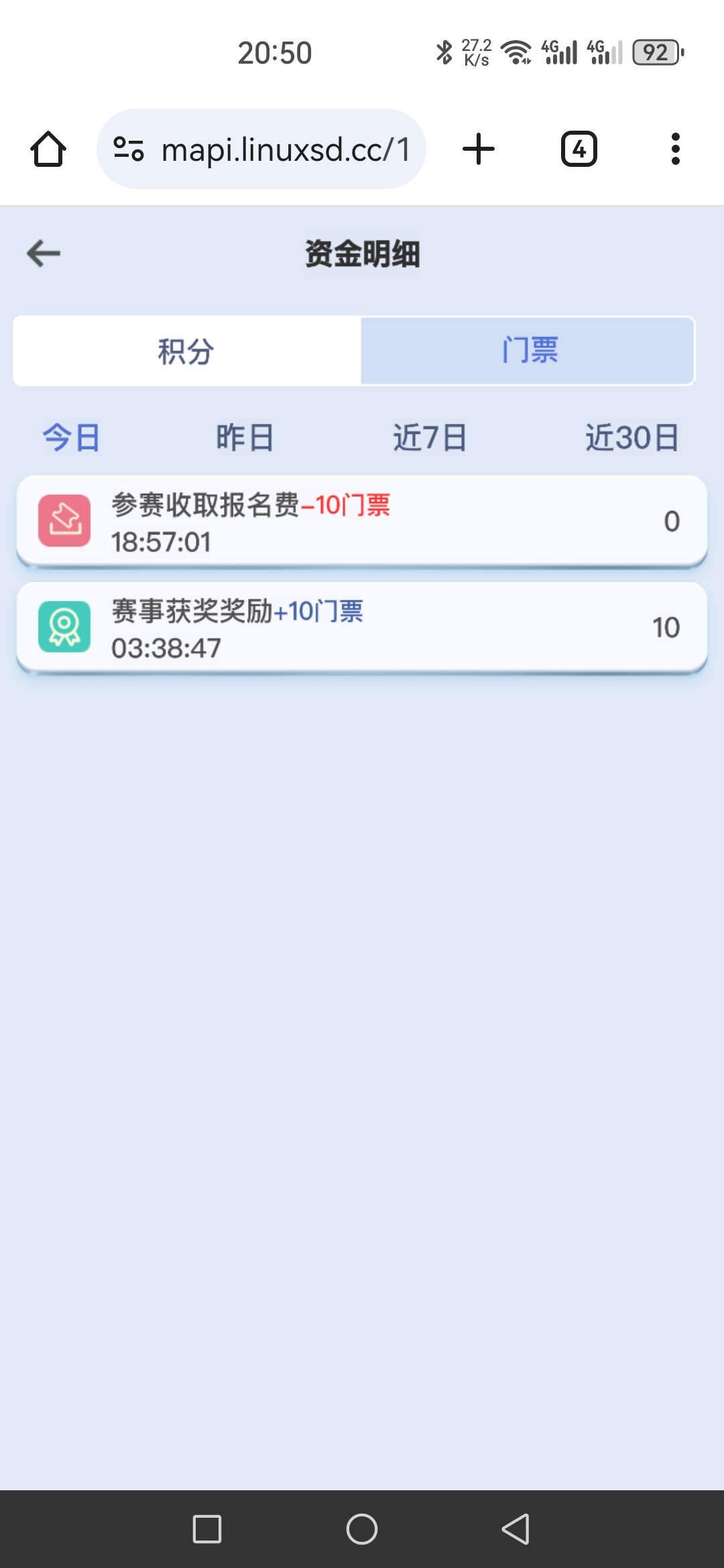Select the 门票 tab
Image resolution: width=724 pixels, height=1568 pixels.
pos(528,351)
